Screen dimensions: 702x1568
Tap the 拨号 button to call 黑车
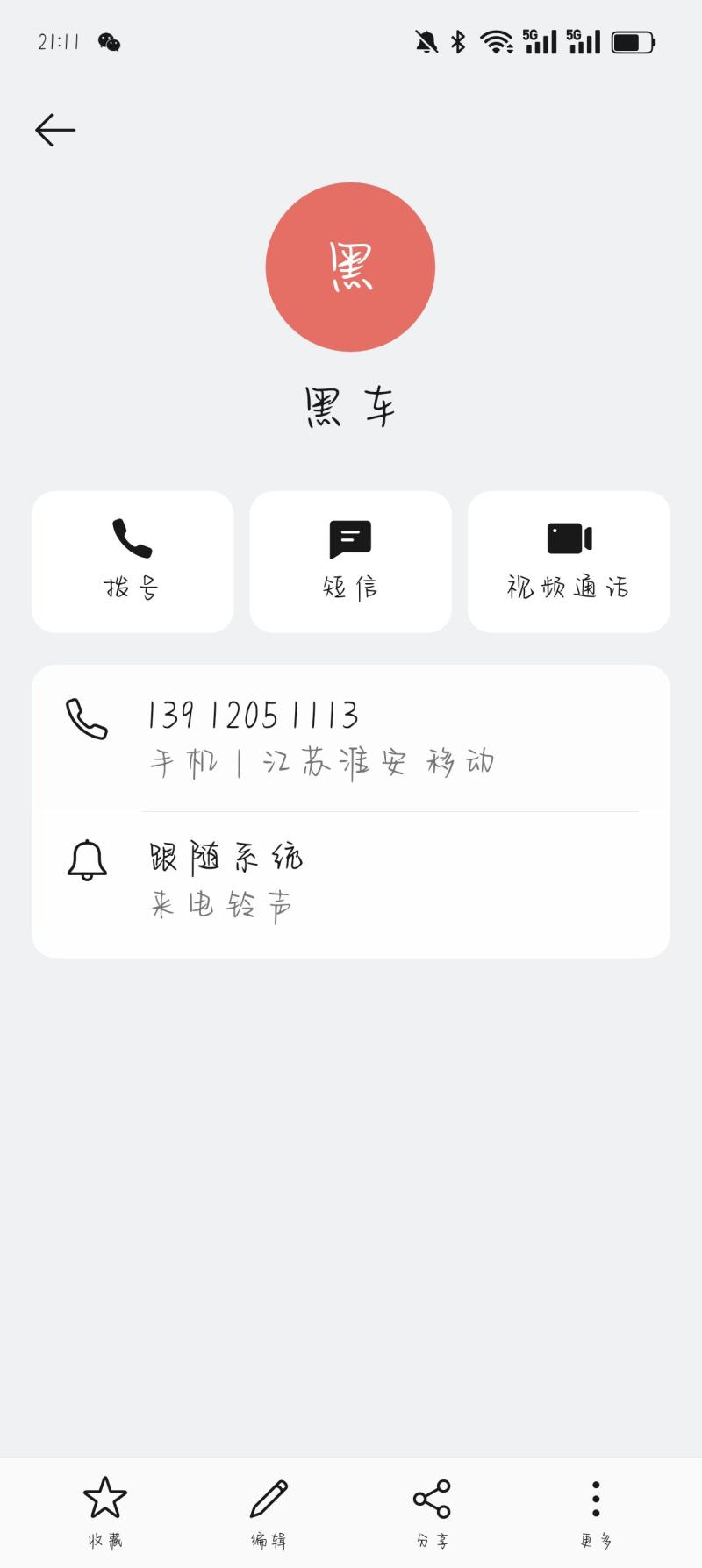(x=133, y=561)
